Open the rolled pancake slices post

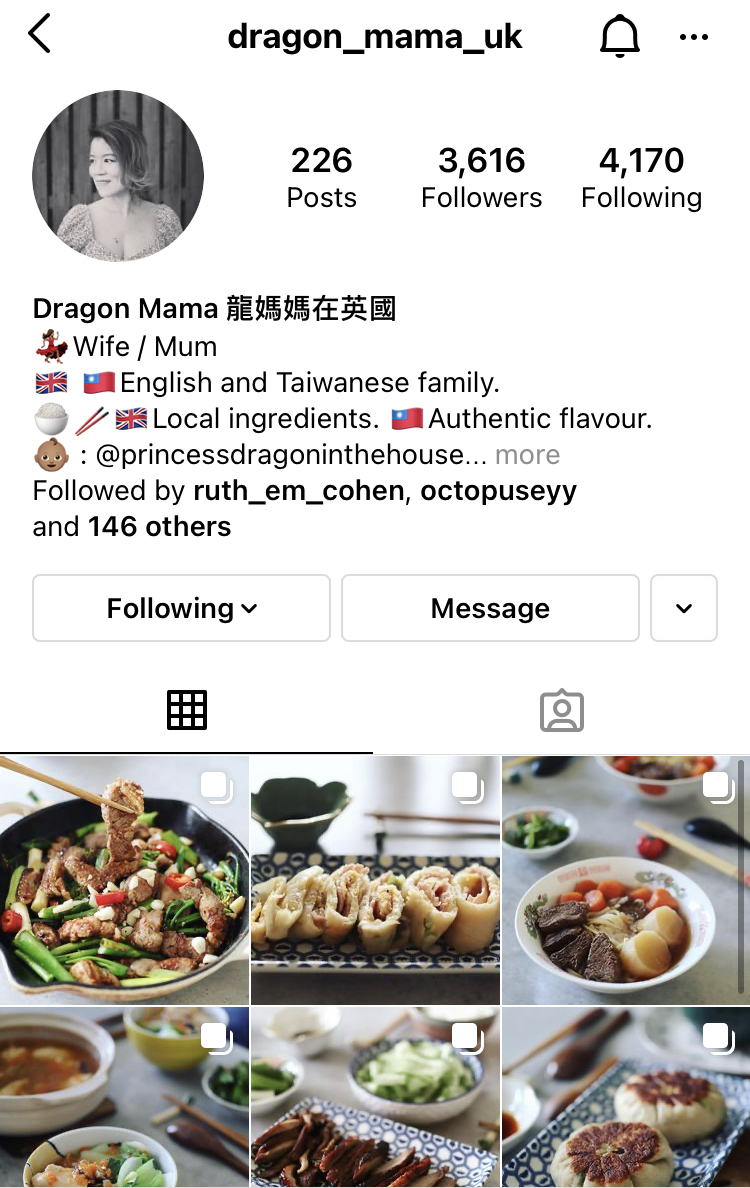(375, 880)
